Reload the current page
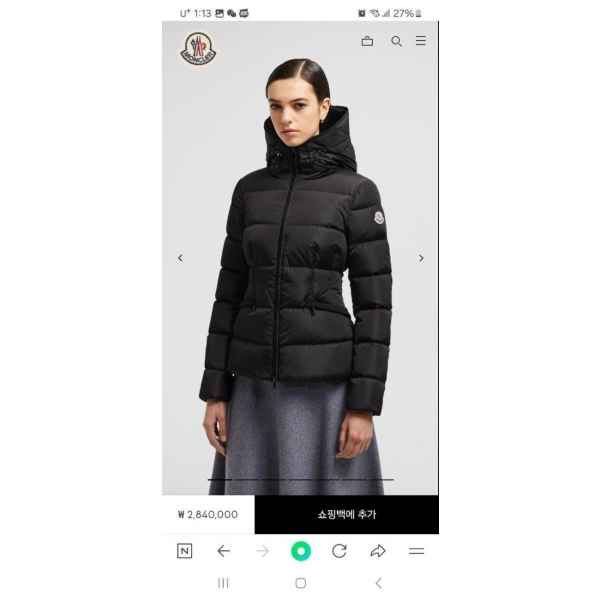600x600 pixels. point(339,551)
